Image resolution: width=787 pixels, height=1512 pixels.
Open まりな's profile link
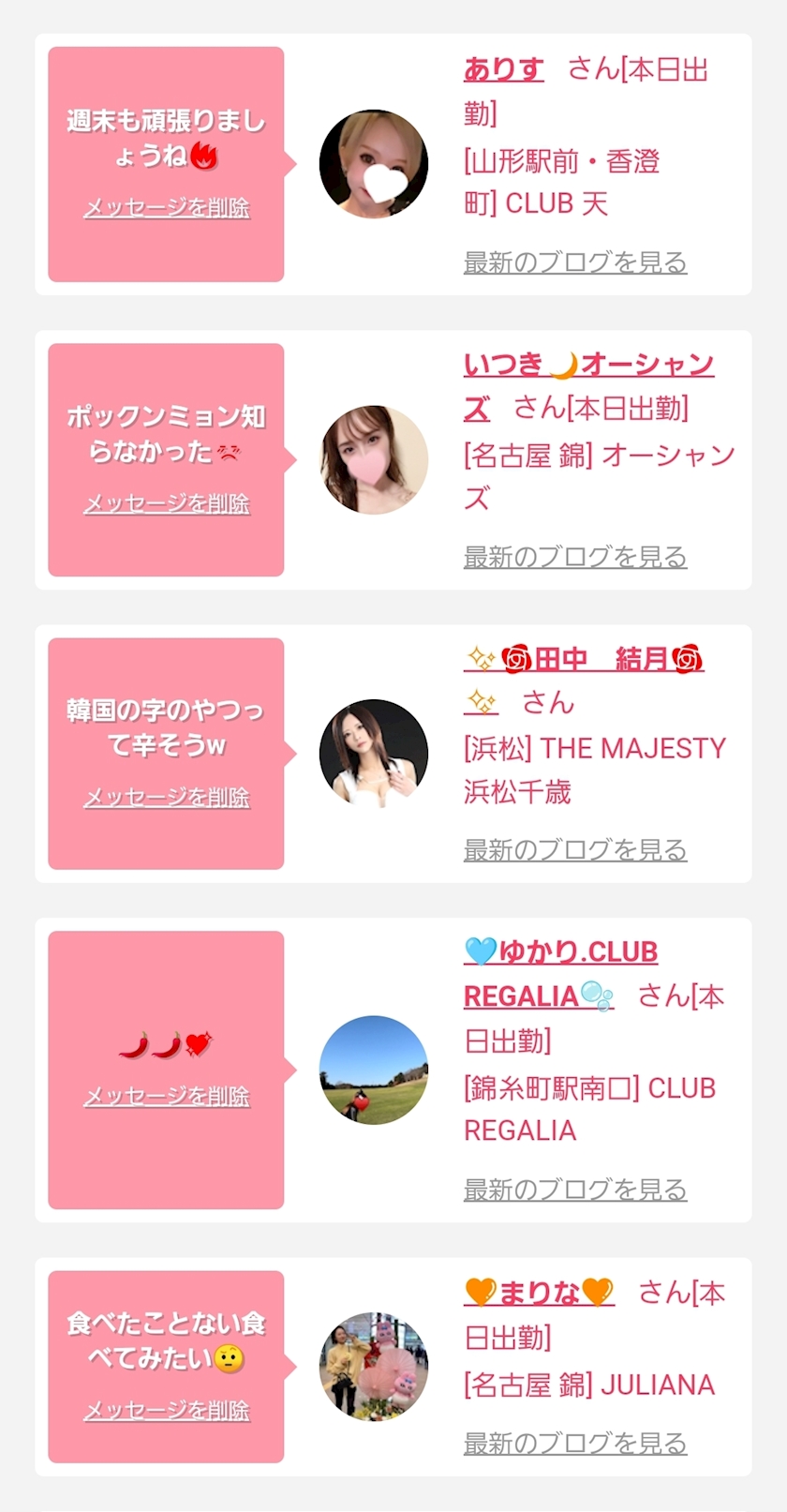pyautogui.click(x=539, y=1294)
